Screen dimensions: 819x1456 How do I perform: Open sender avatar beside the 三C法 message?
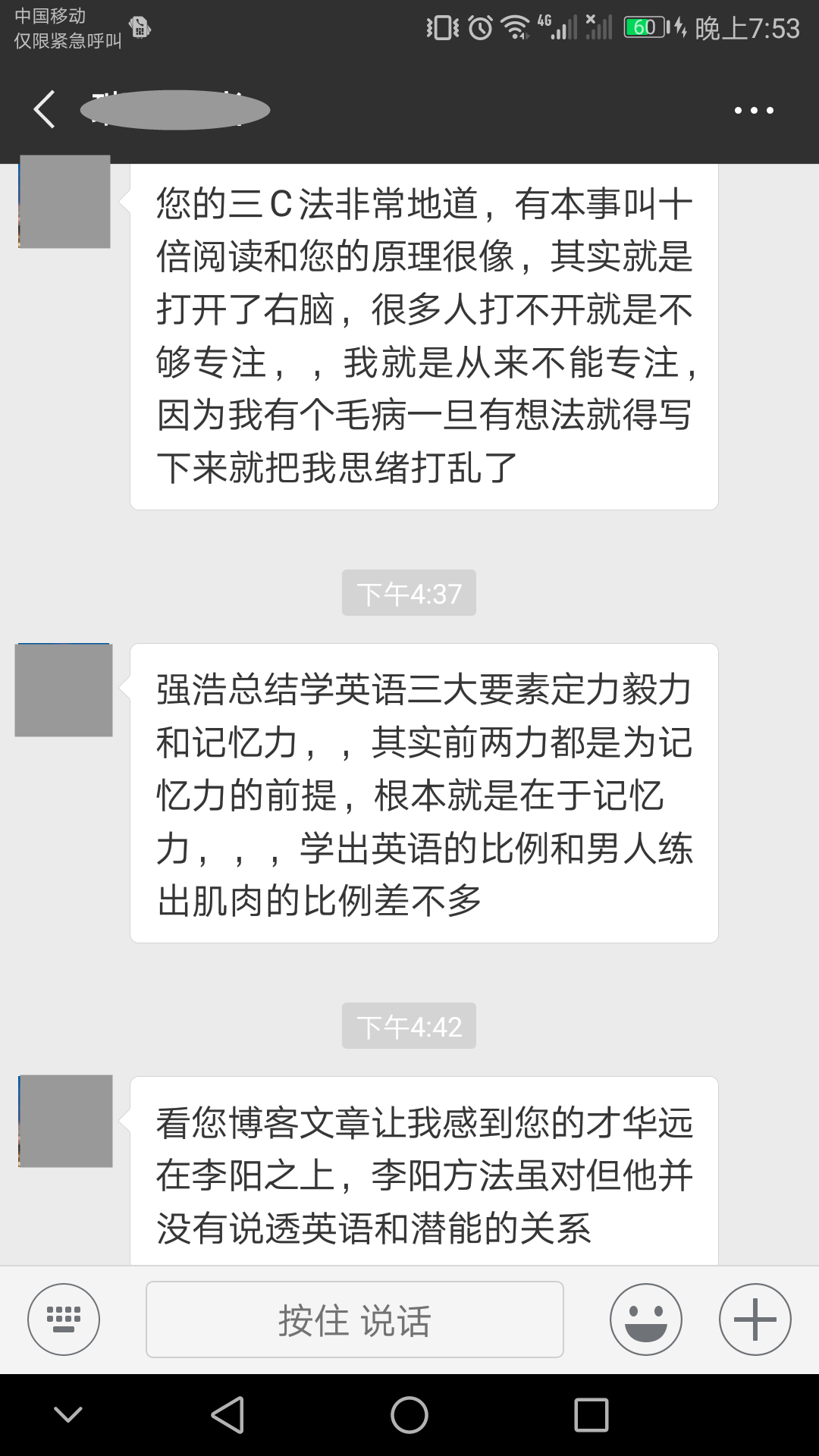point(64,202)
